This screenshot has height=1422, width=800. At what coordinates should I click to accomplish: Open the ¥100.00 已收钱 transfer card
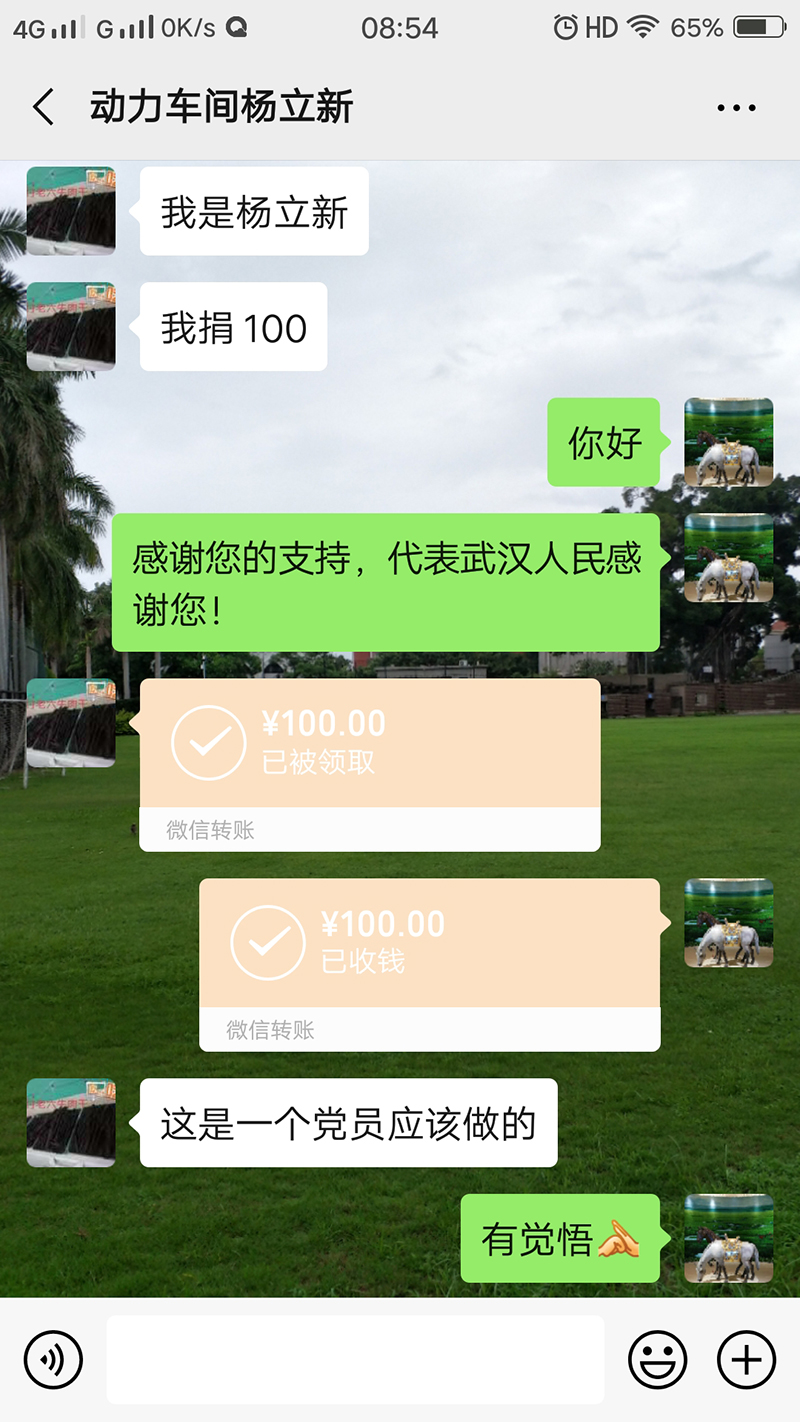tap(429, 964)
